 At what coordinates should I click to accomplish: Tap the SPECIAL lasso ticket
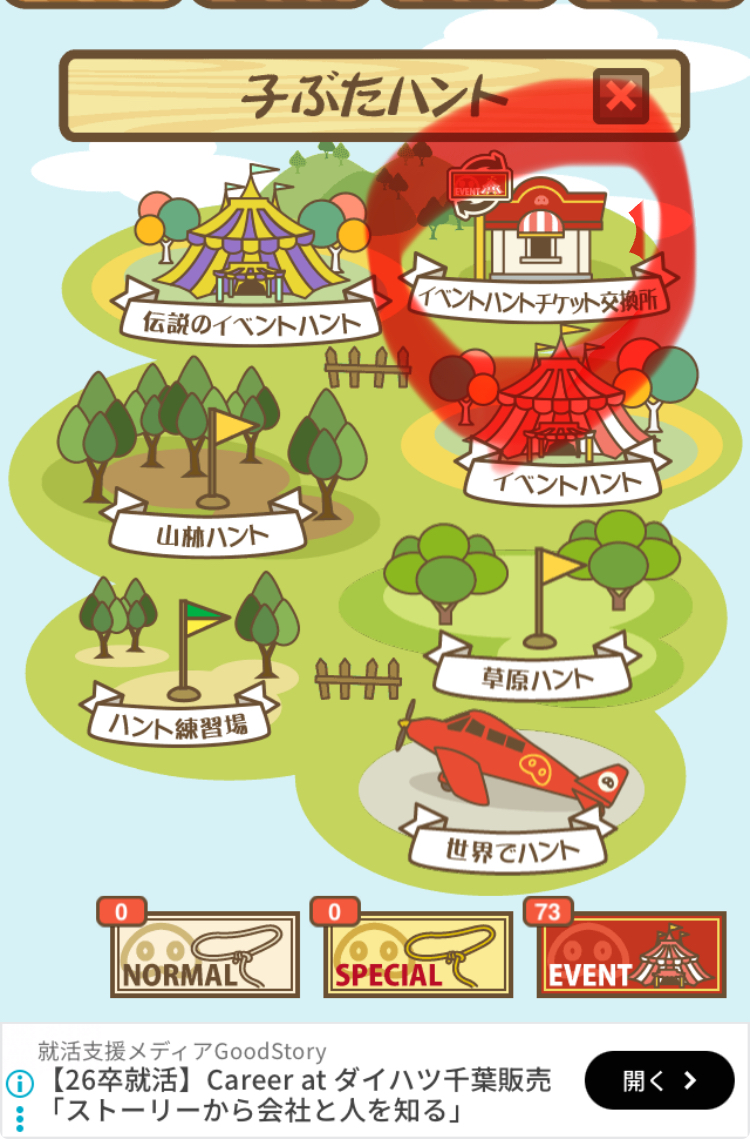(x=417, y=954)
